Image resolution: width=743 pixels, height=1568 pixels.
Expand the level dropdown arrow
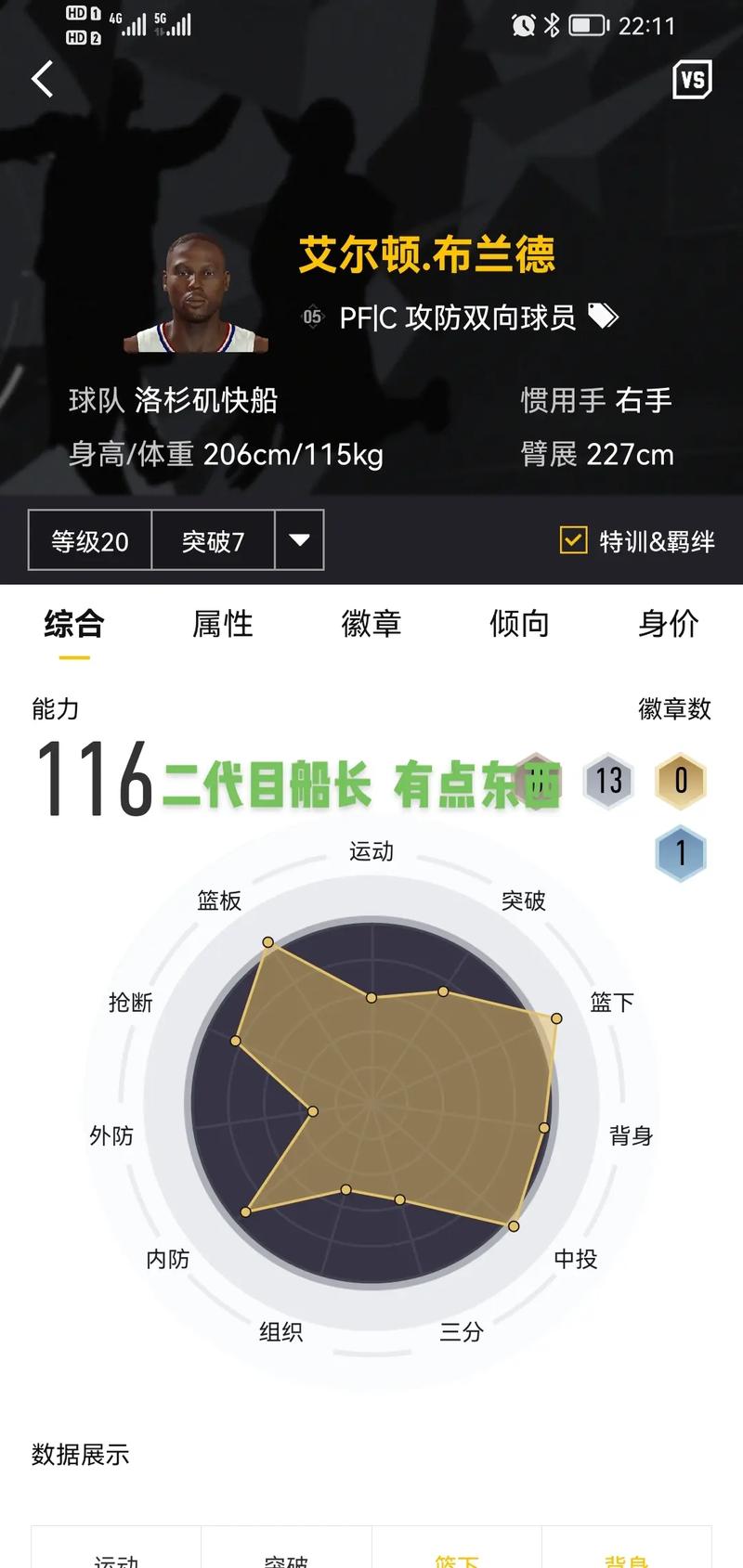coord(299,539)
